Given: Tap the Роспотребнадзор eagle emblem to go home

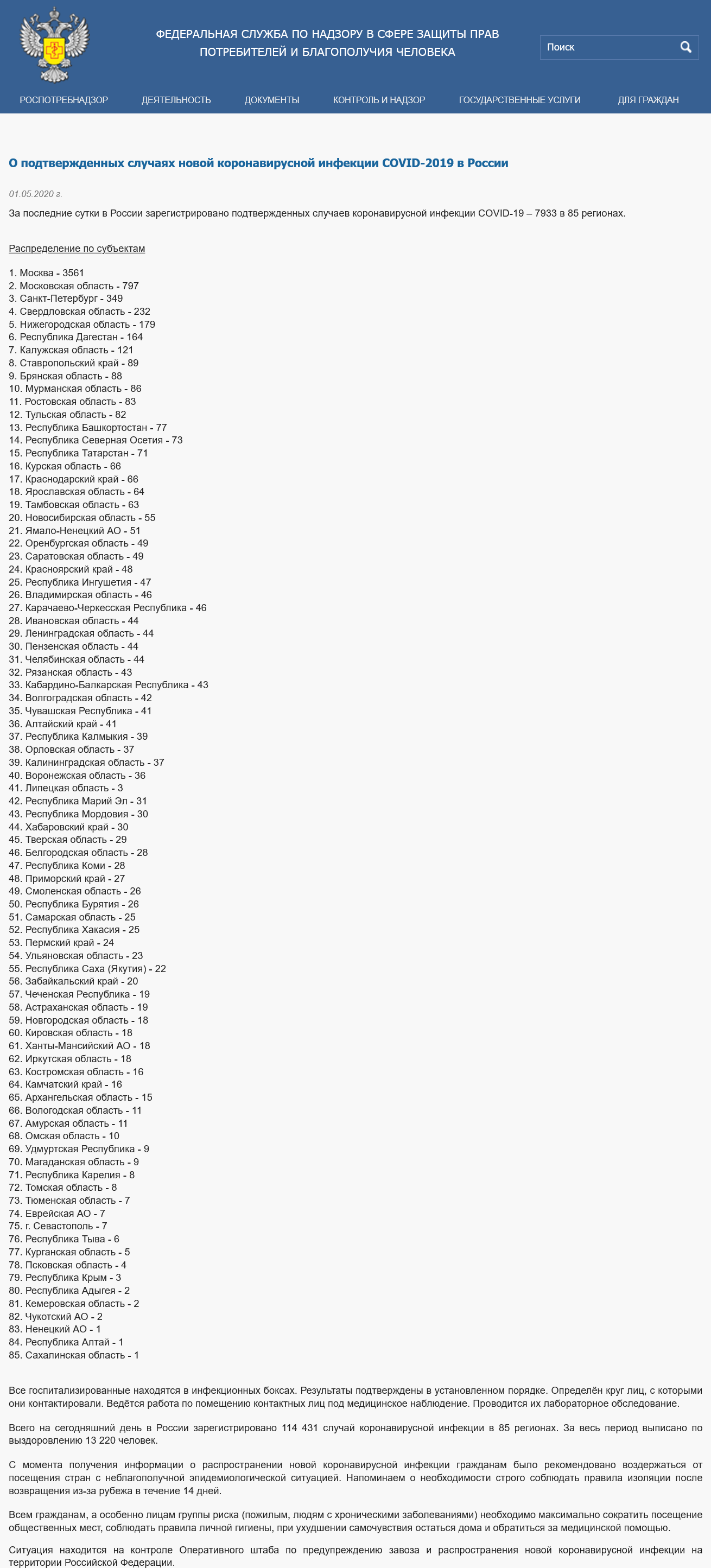Looking at the screenshot, I should point(55,45).
